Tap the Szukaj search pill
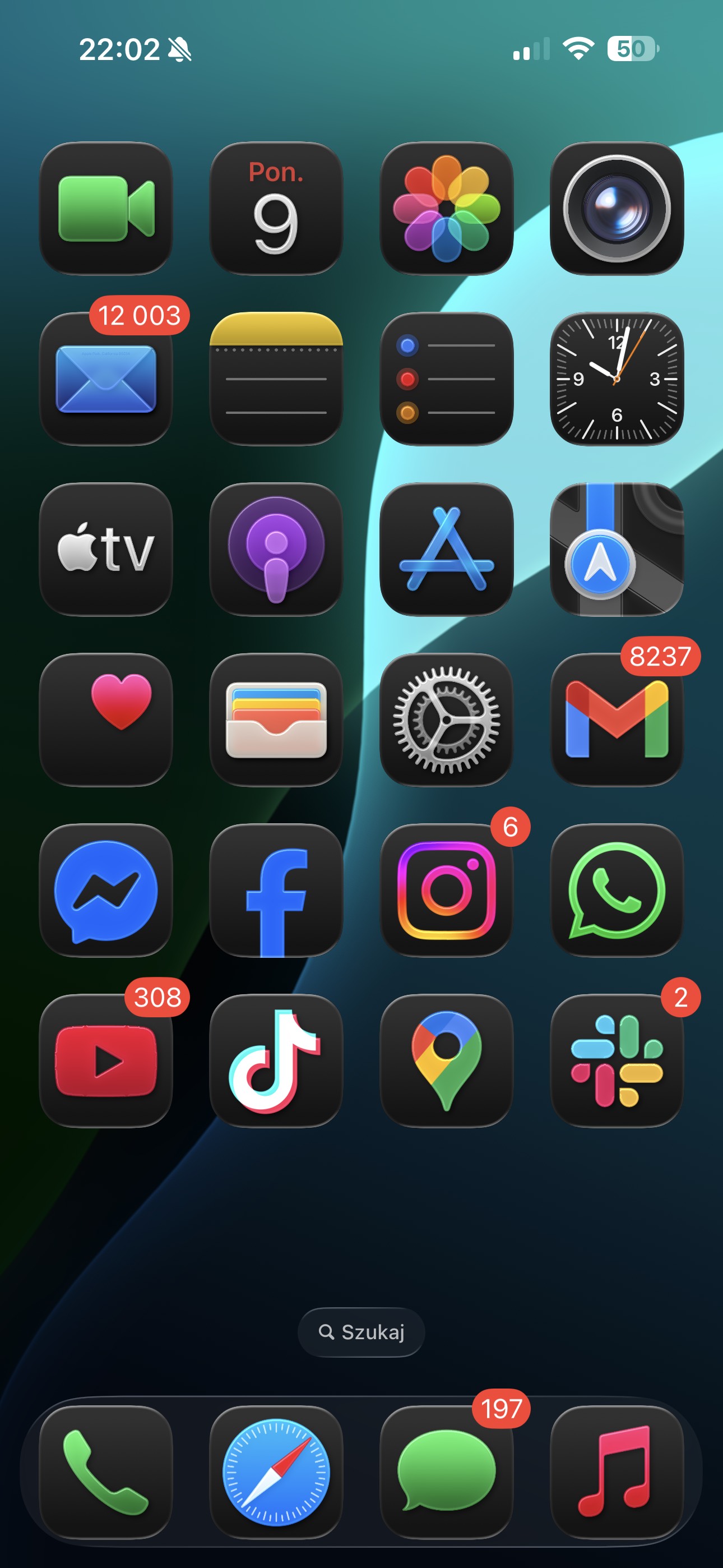This screenshot has height=1568, width=723. 361,1332
